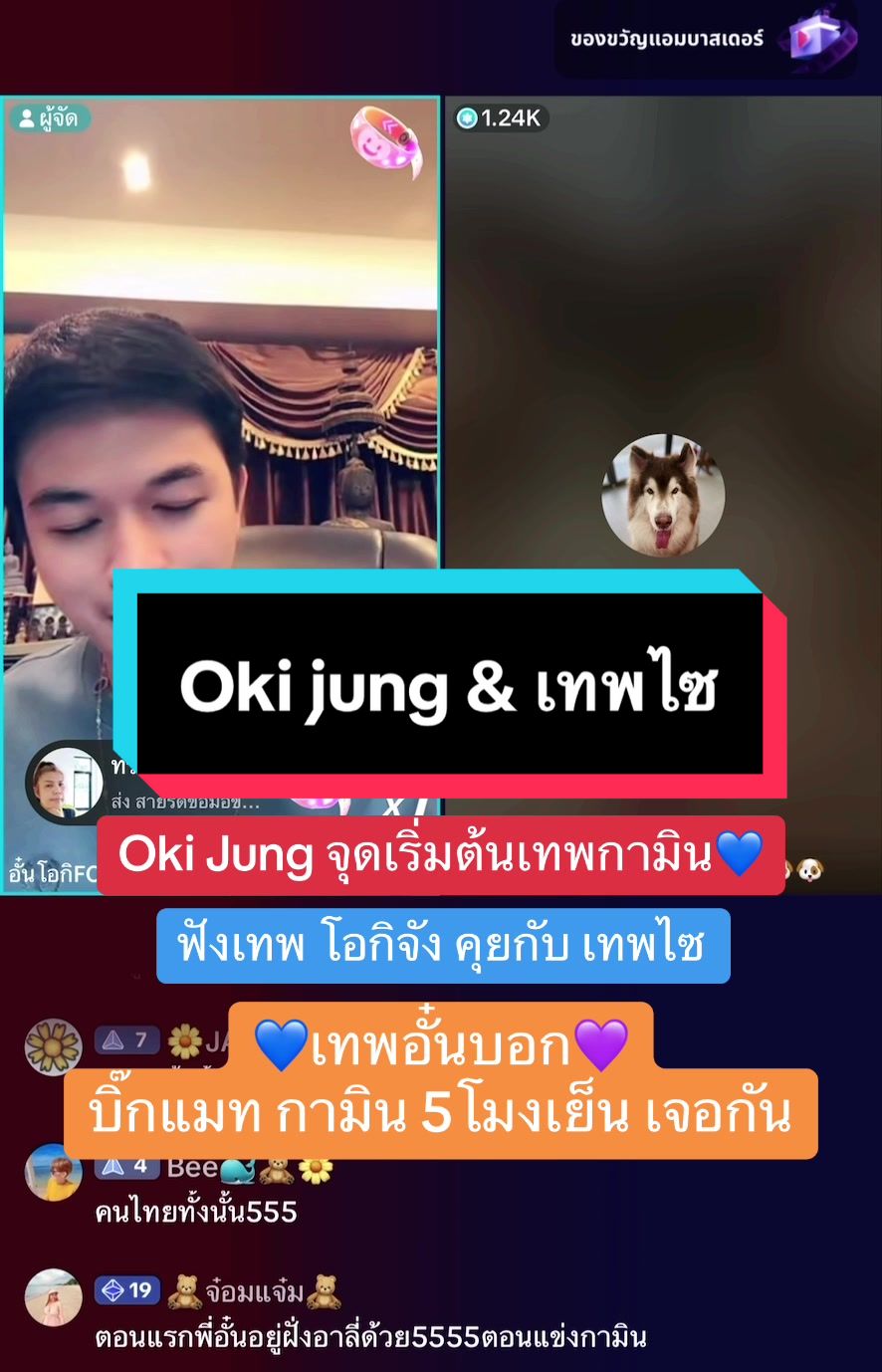882x1372 pixels.
Task: Select the host video panel on the left
Action: point(219,398)
